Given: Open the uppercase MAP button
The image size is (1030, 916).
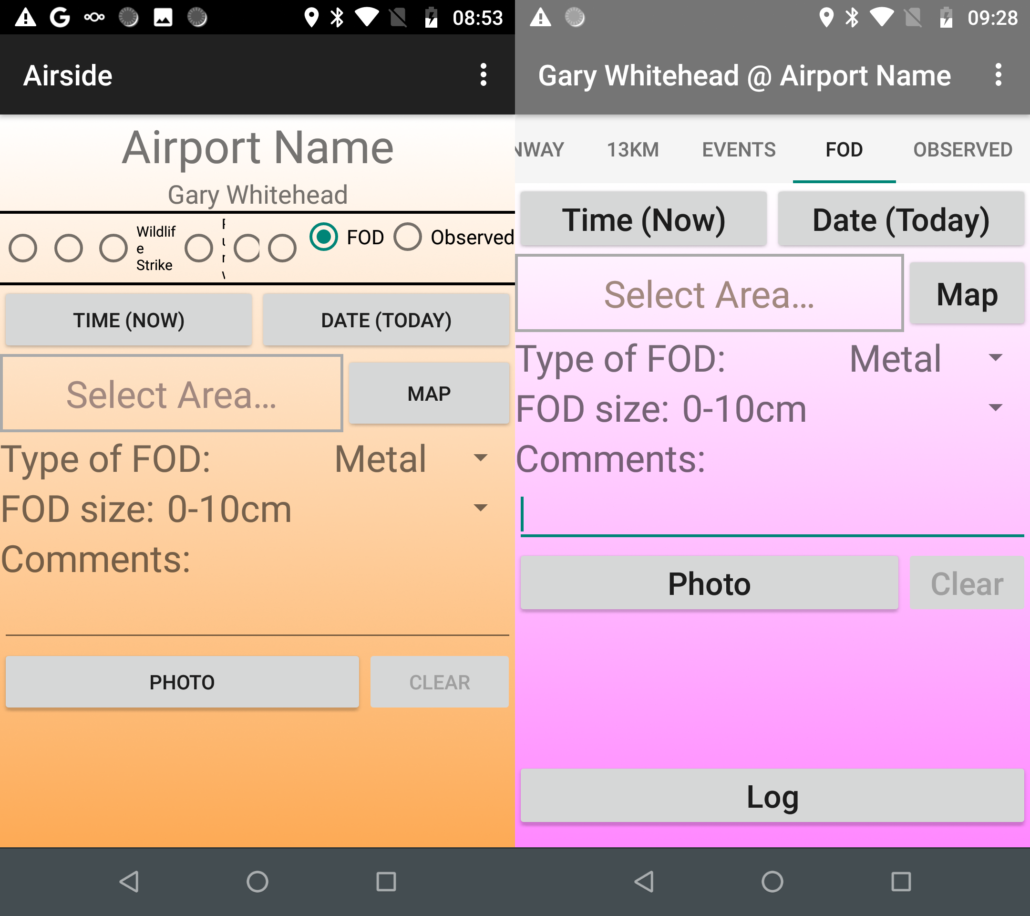Looking at the screenshot, I should (x=428, y=394).
